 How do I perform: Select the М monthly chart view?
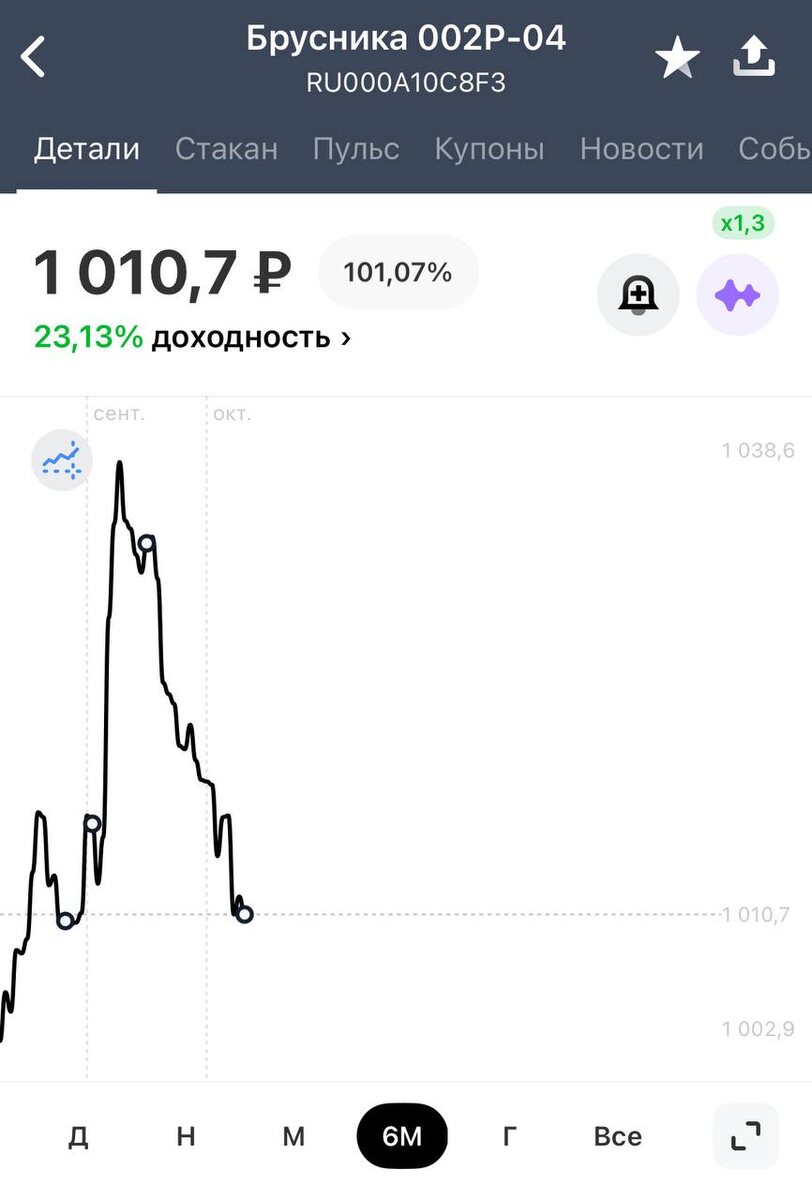pyautogui.click(x=293, y=1136)
